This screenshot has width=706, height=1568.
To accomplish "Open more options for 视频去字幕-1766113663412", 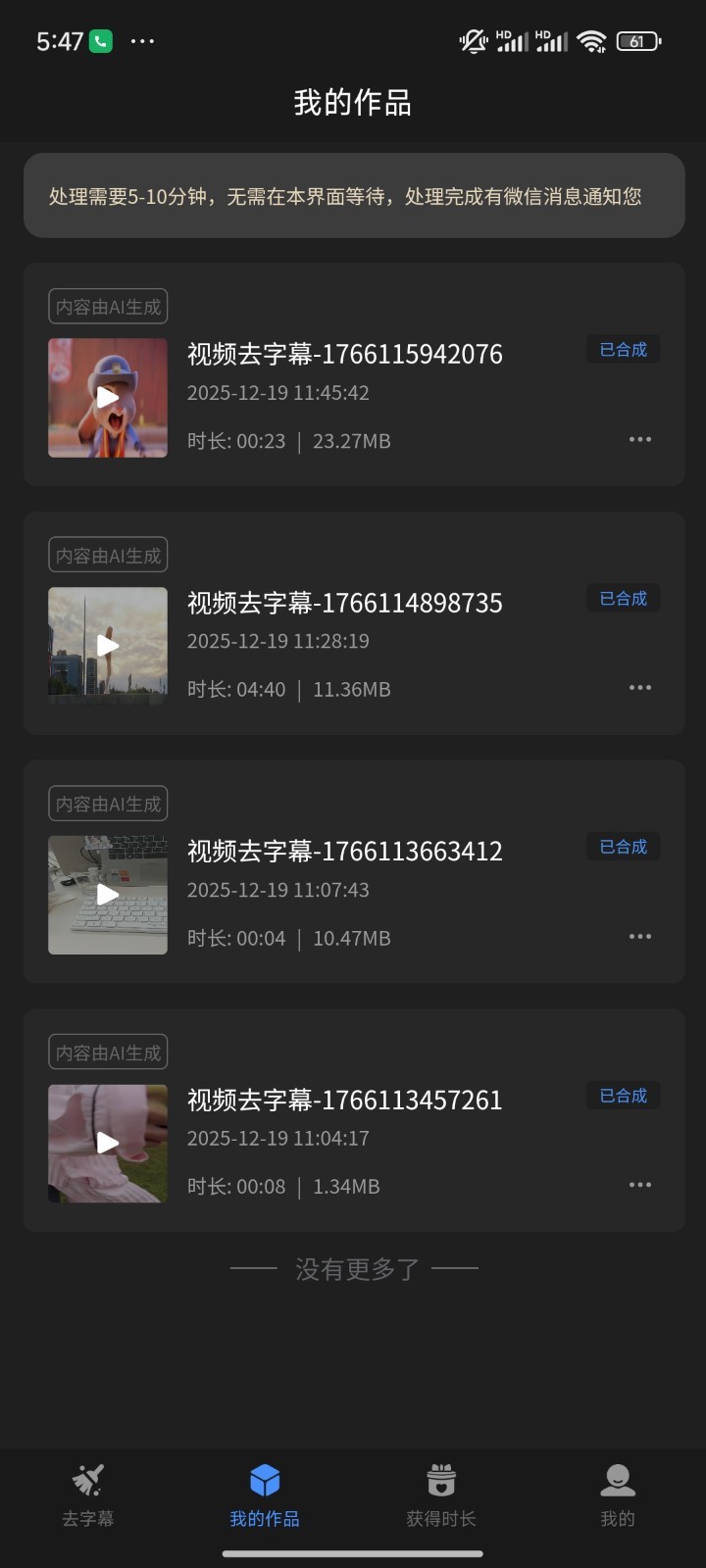I will (x=640, y=937).
